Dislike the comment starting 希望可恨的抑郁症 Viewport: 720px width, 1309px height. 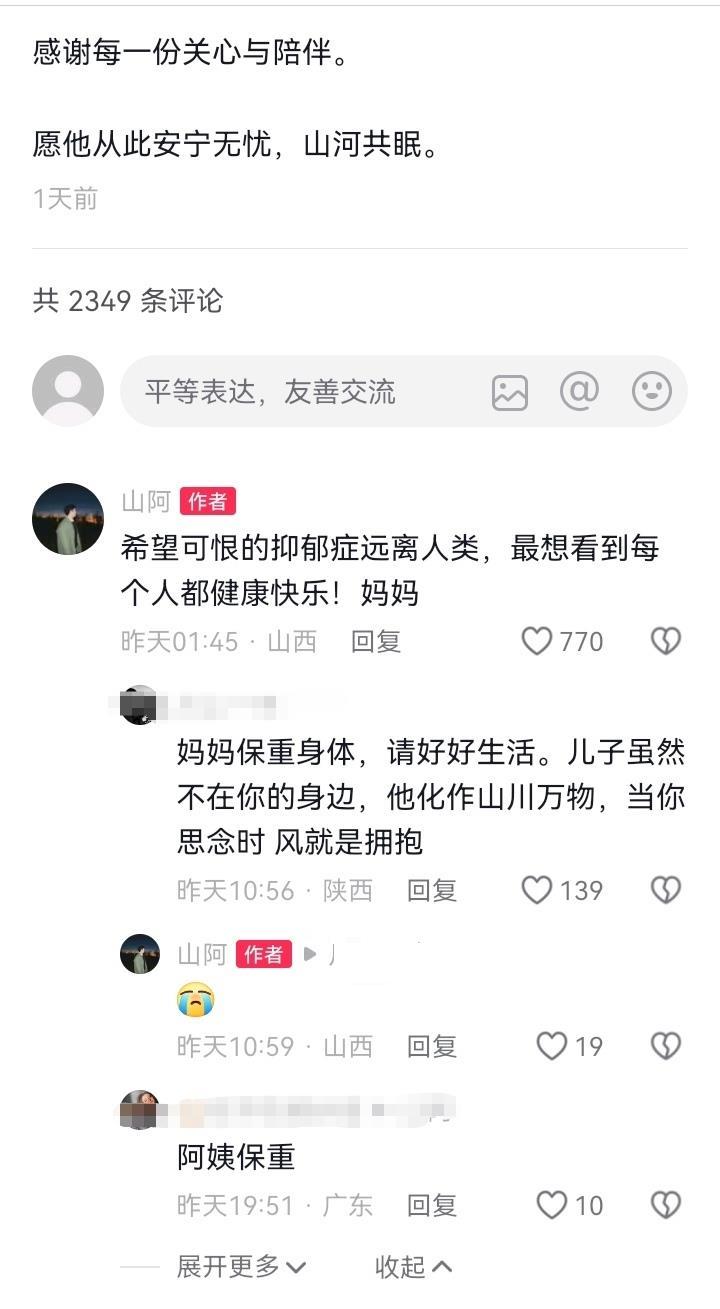pyautogui.click(x=666, y=641)
